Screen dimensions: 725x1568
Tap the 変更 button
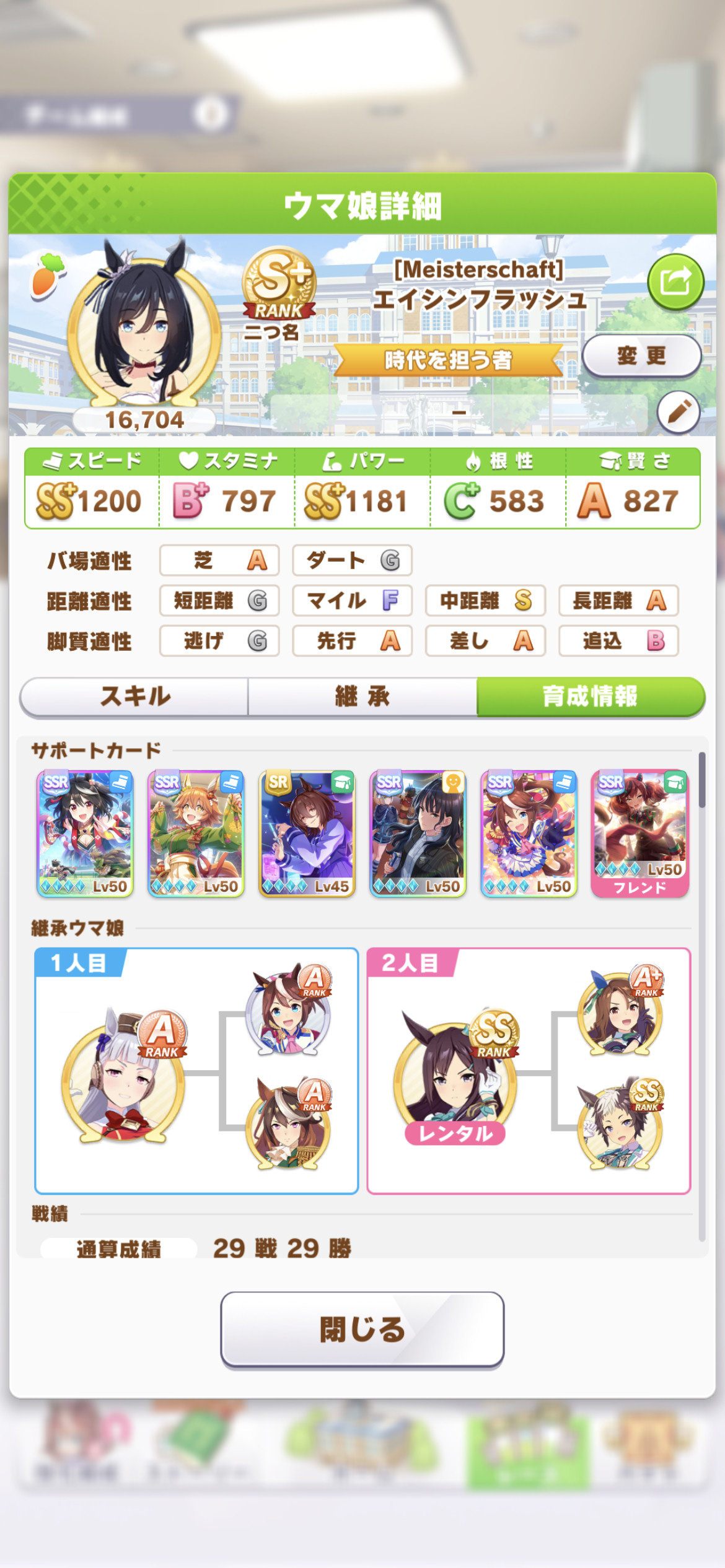point(641,356)
